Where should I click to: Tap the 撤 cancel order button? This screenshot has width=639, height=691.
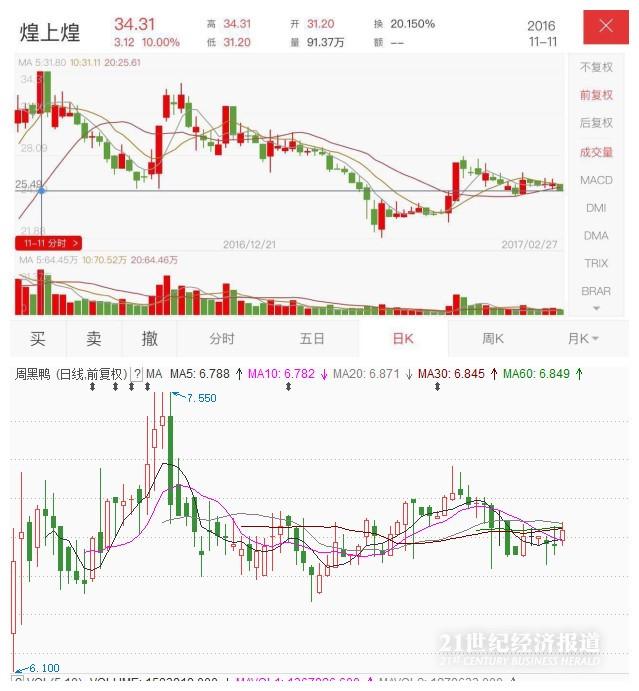click(x=150, y=339)
